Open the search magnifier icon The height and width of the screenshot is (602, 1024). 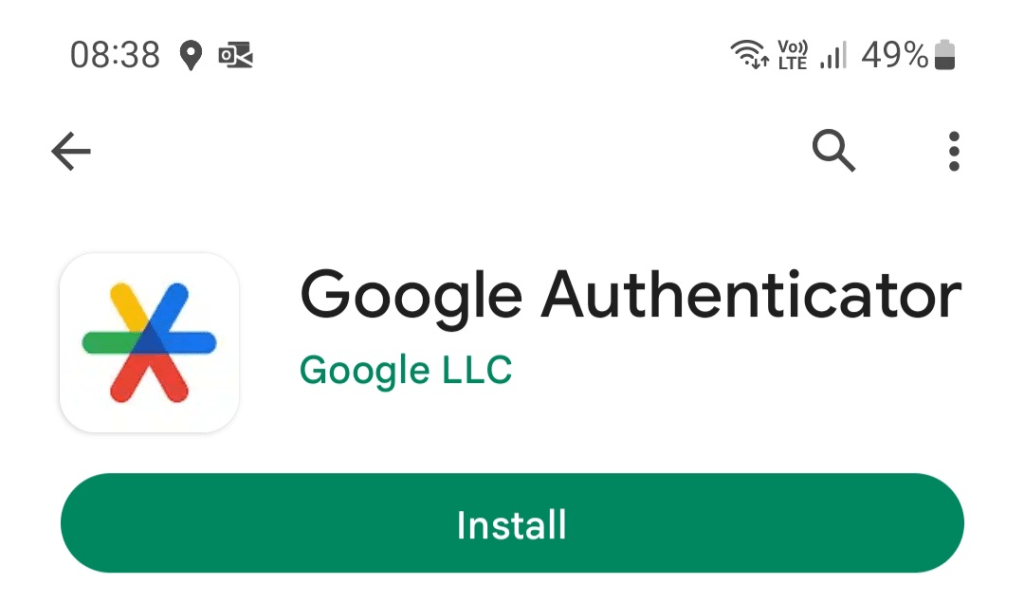click(x=832, y=151)
